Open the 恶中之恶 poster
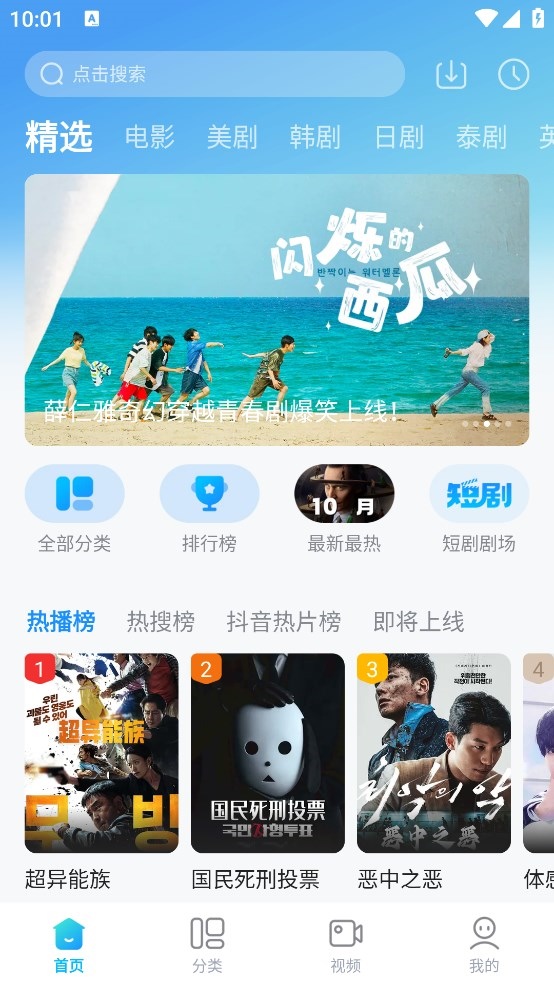The image size is (554, 984). (434, 753)
